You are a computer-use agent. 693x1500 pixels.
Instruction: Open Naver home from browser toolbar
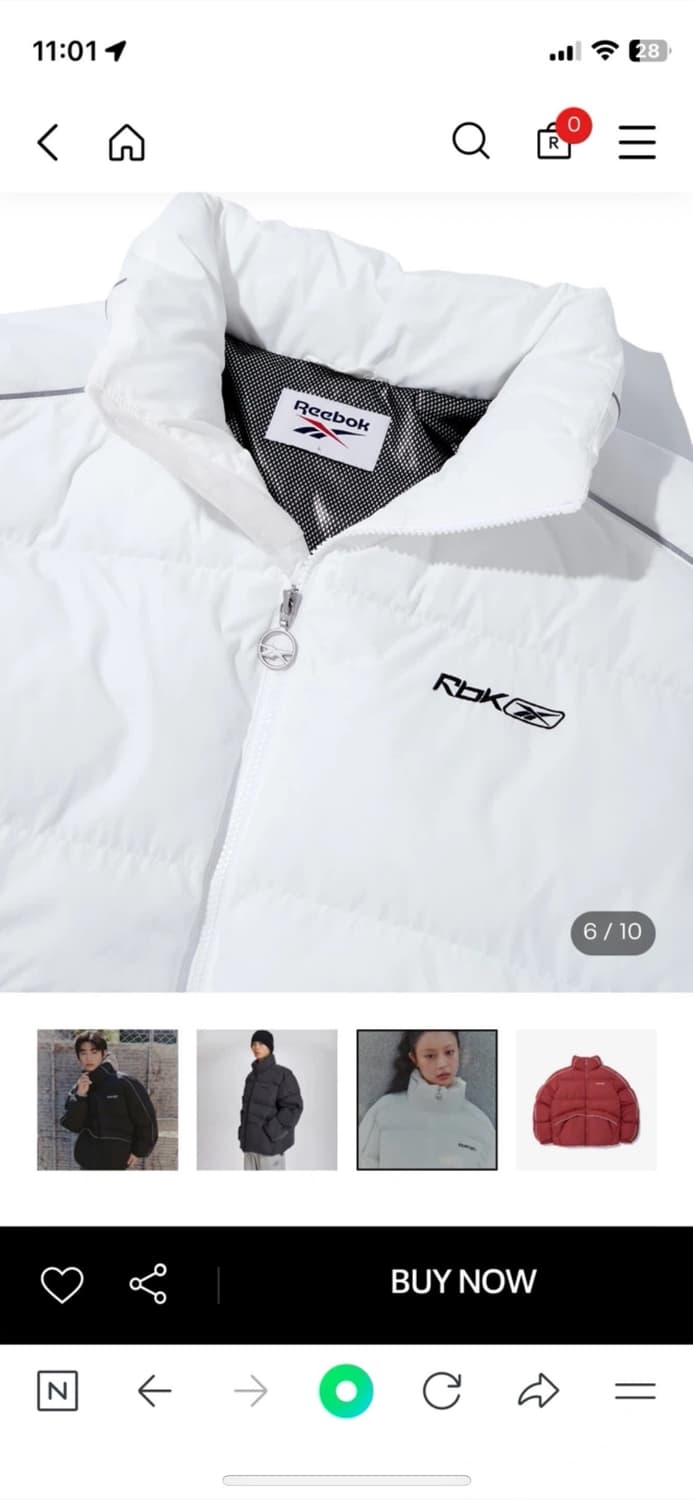(x=58, y=1391)
